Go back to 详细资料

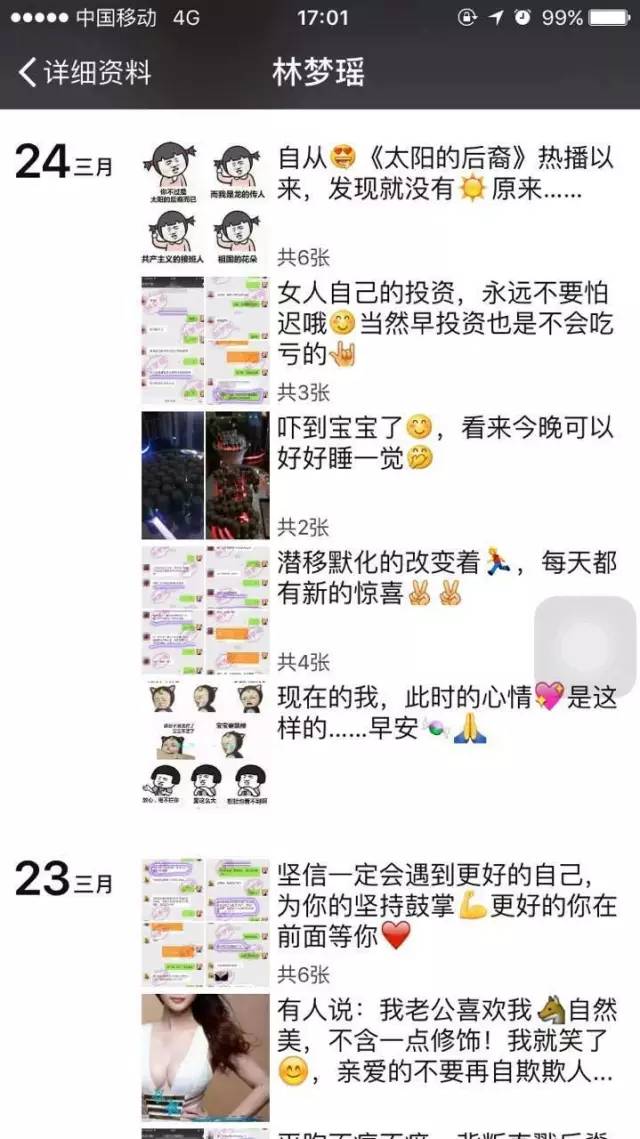(86, 72)
